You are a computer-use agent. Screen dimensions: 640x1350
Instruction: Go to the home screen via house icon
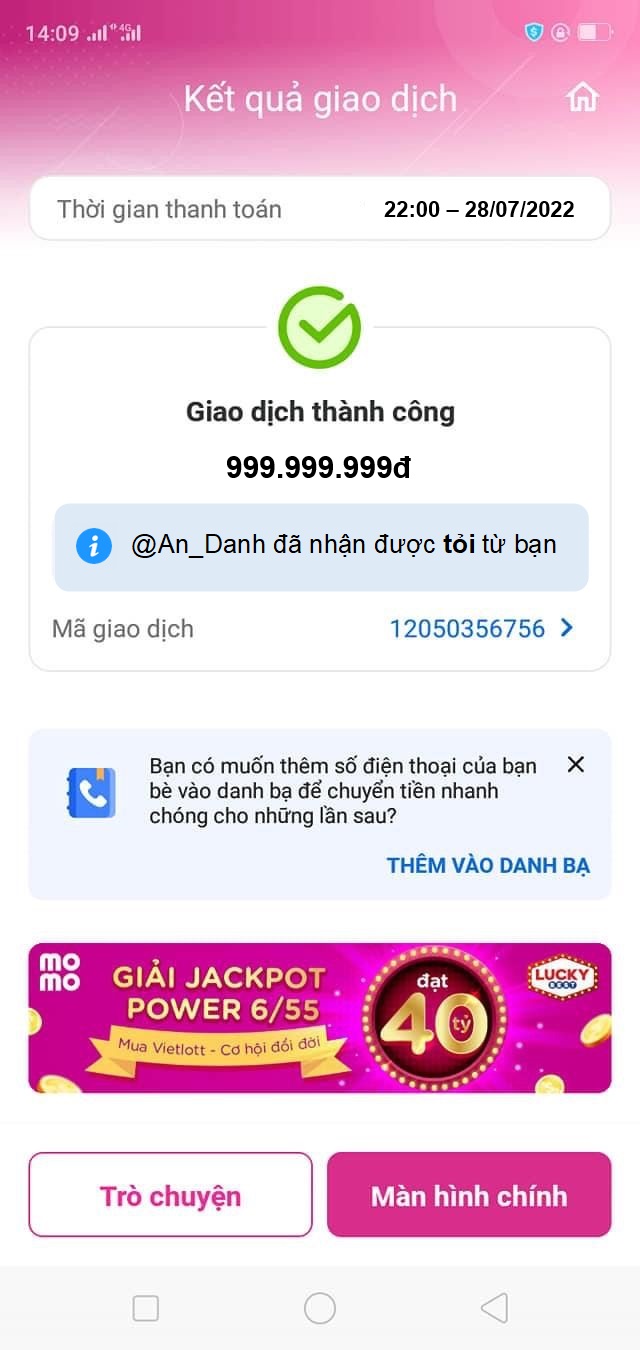click(582, 97)
